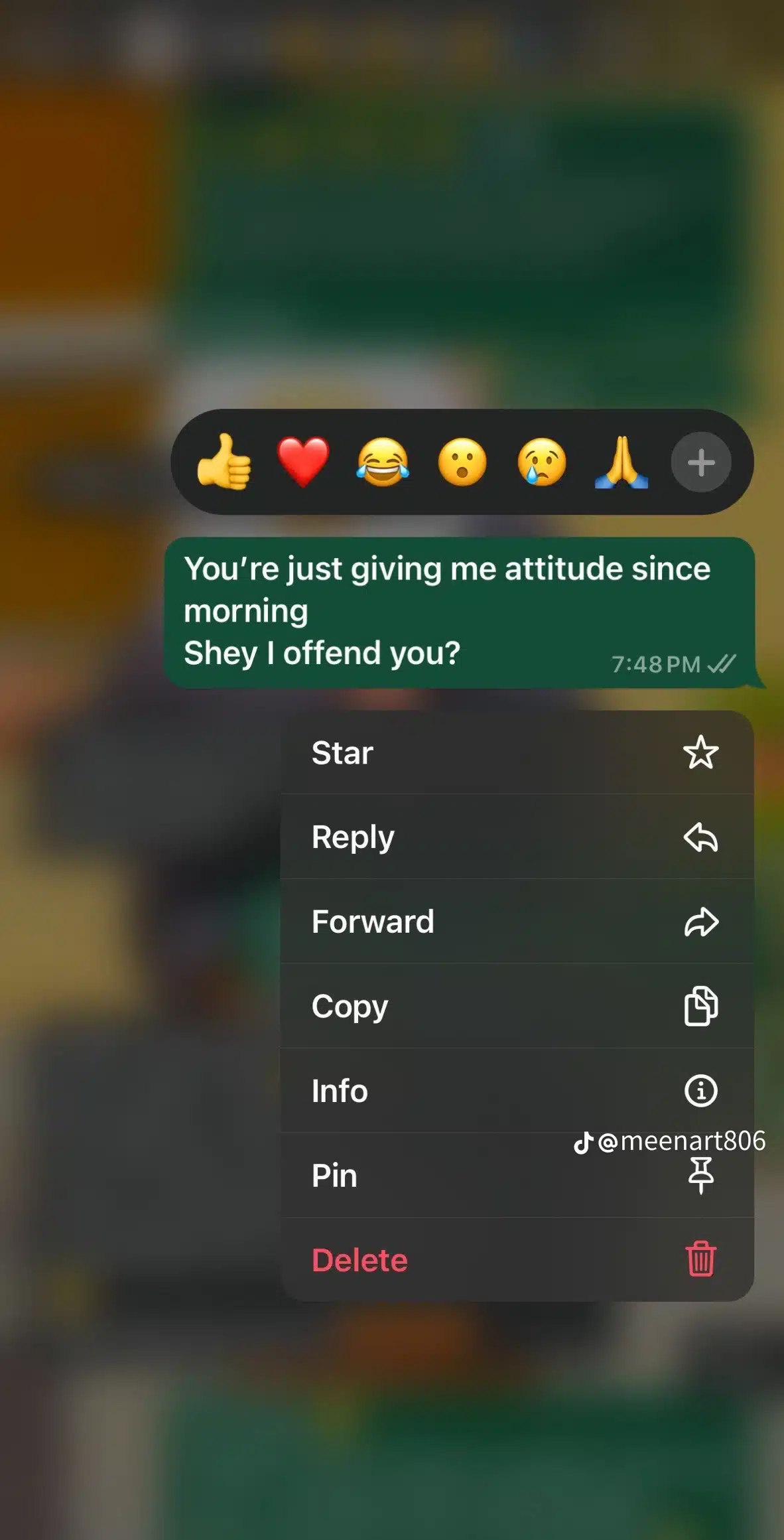Image resolution: width=784 pixels, height=1540 pixels.
Task: Forward the selected message
Action: click(x=517, y=922)
